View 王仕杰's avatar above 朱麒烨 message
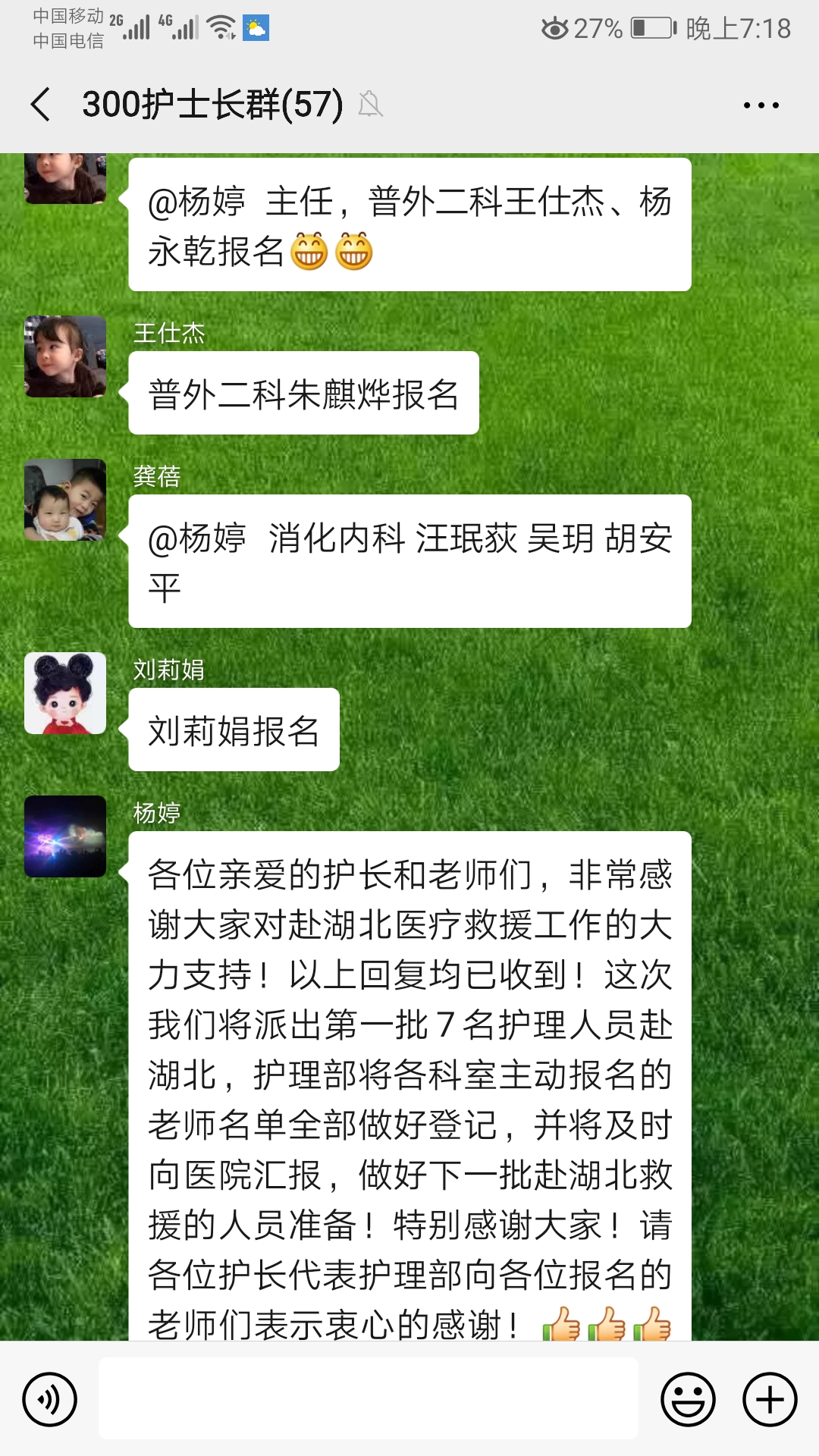The height and width of the screenshot is (1456, 819). pos(65,356)
